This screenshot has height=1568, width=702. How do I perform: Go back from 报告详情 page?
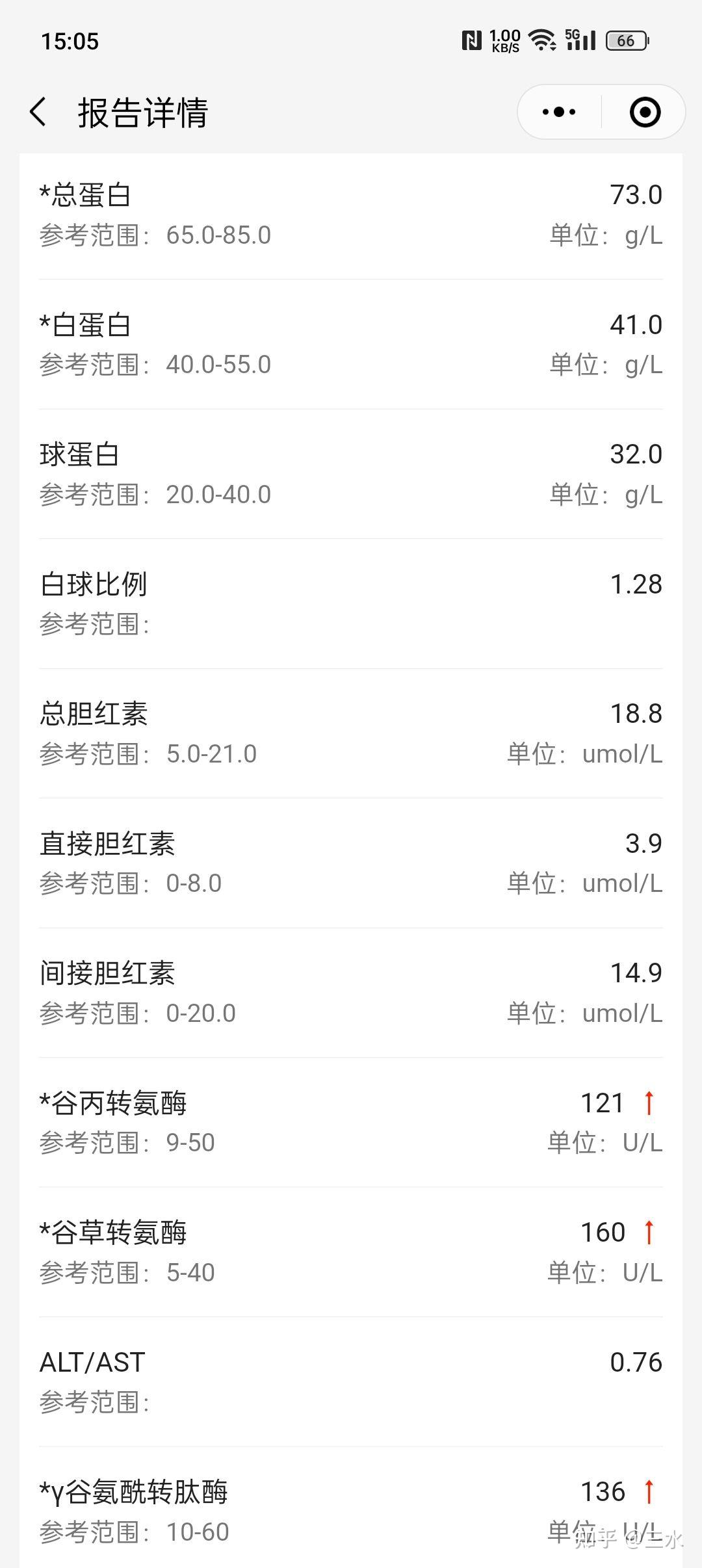pos(38,112)
